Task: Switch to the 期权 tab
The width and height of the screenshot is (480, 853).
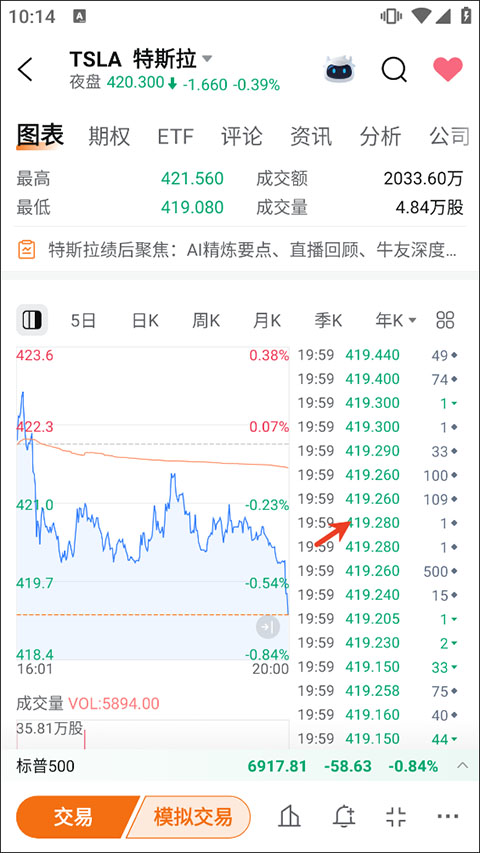Action: coord(109,136)
